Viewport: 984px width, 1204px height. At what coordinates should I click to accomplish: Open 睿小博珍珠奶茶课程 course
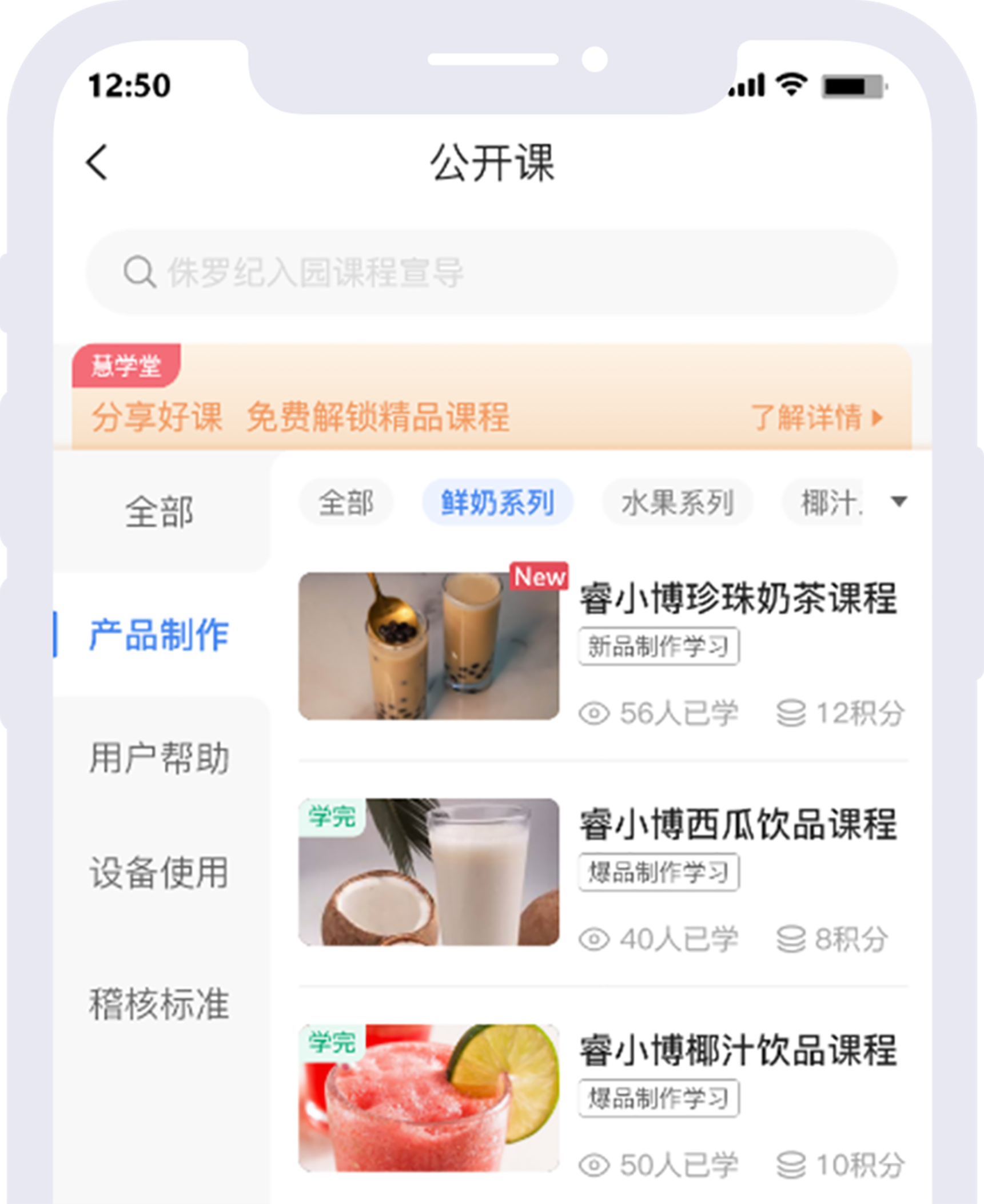tap(738, 598)
